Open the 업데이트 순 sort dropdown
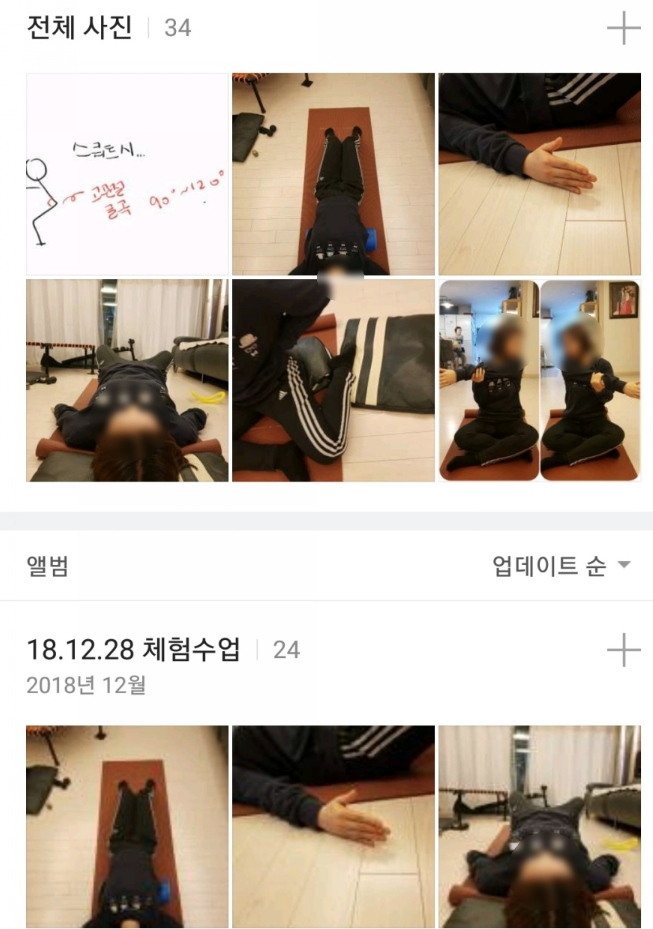The width and height of the screenshot is (653, 929). click(x=562, y=567)
